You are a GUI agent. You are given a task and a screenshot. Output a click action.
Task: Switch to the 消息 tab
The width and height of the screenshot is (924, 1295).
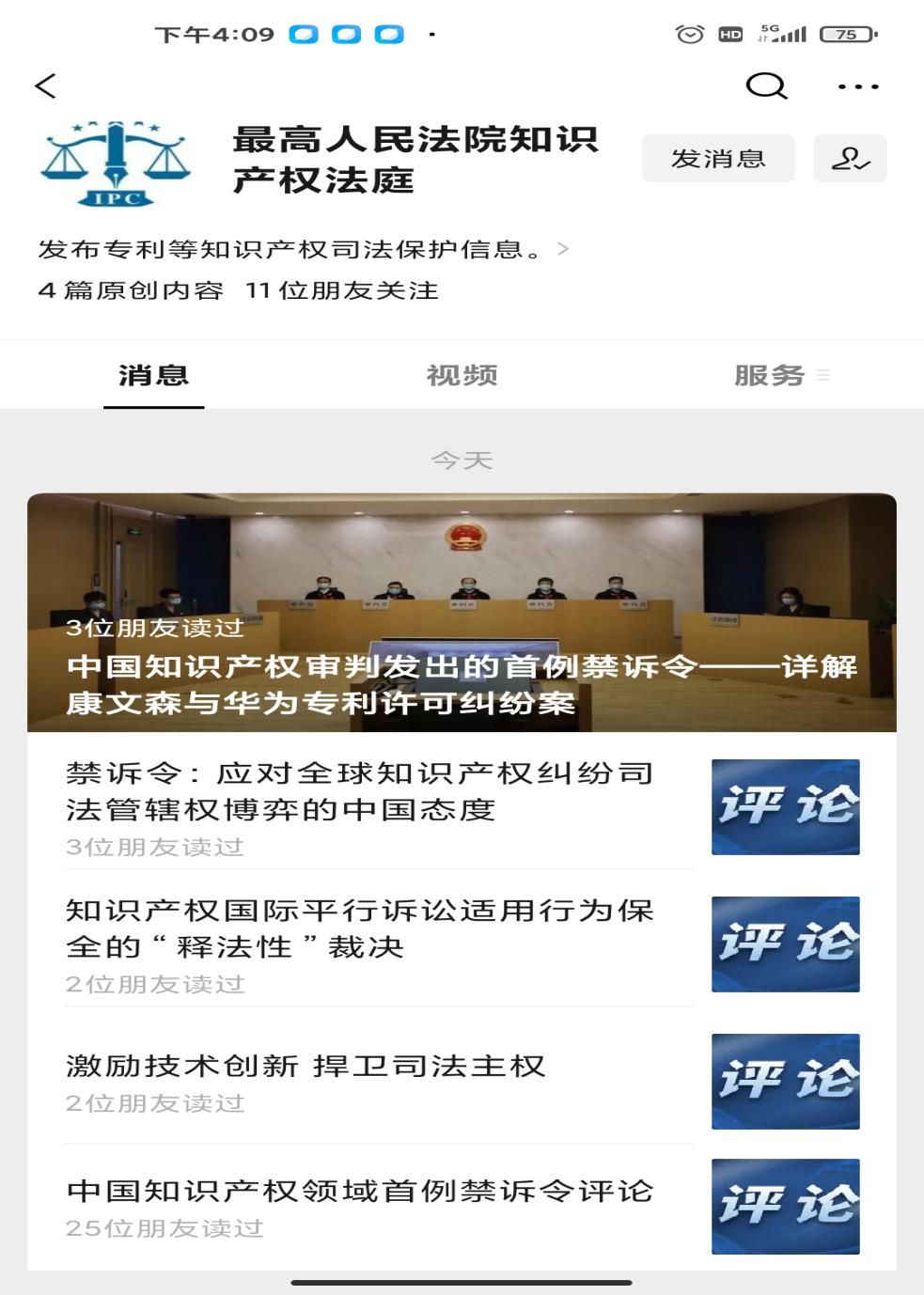click(153, 375)
